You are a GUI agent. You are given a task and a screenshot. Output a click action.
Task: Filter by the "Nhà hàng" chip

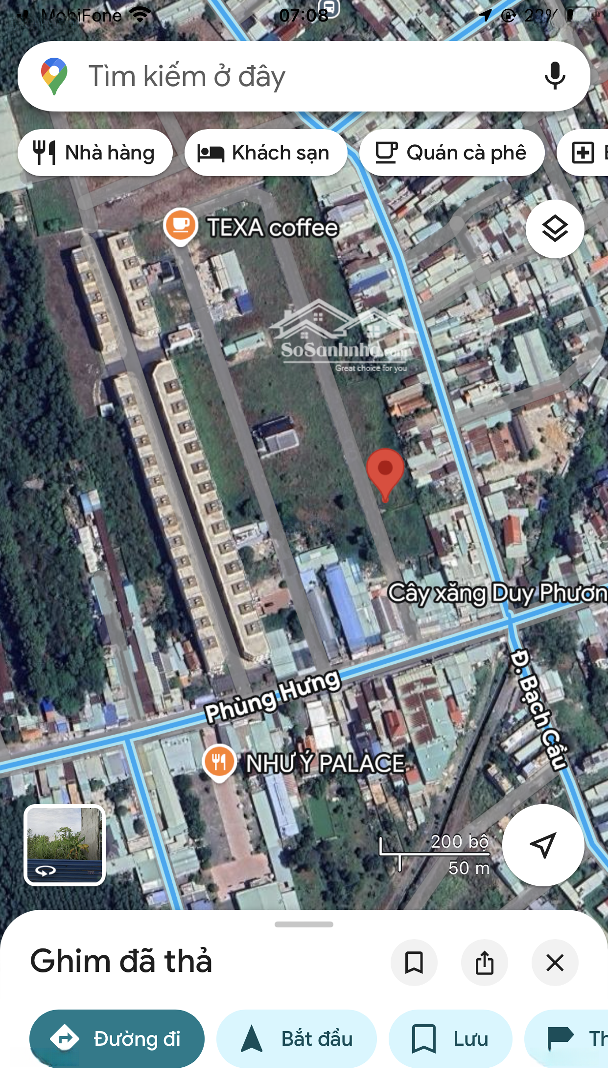(94, 153)
